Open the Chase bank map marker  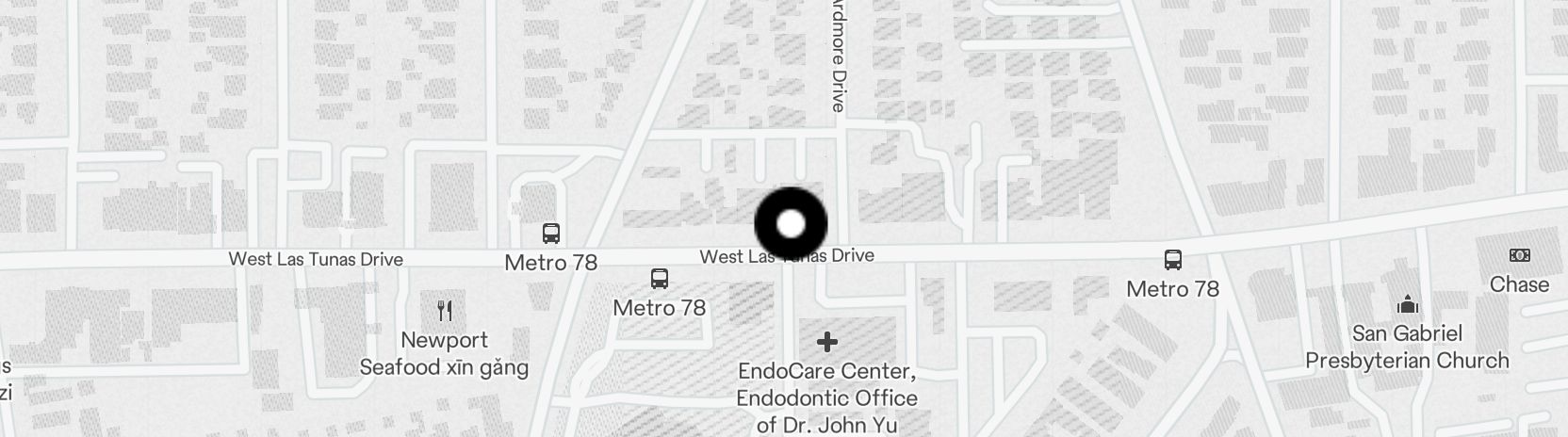tap(1519, 256)
